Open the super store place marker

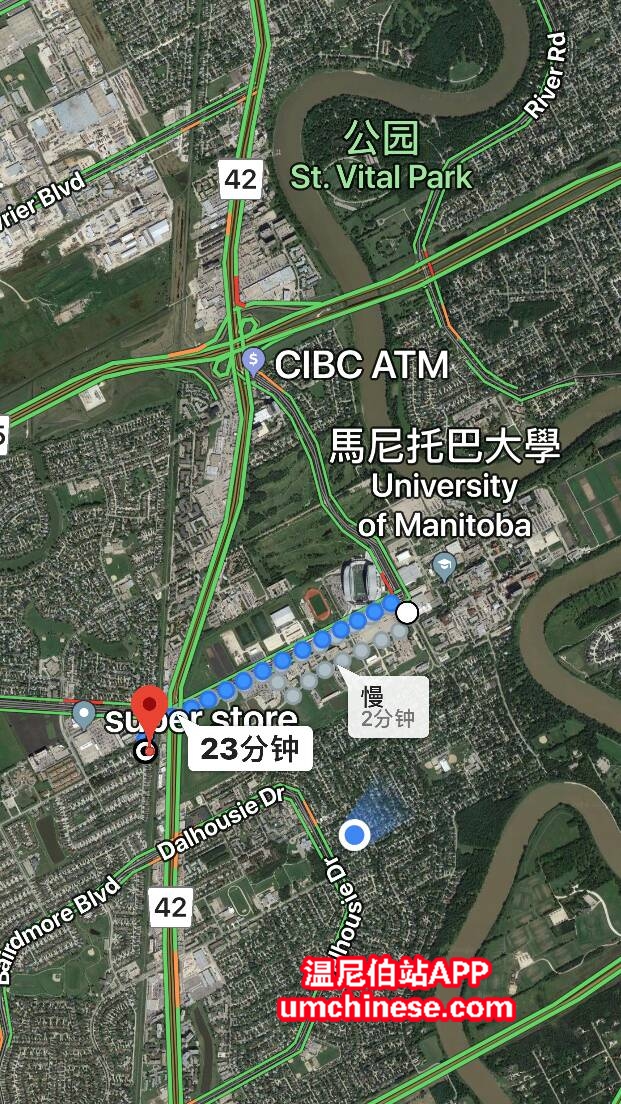[x=84, y=714]
